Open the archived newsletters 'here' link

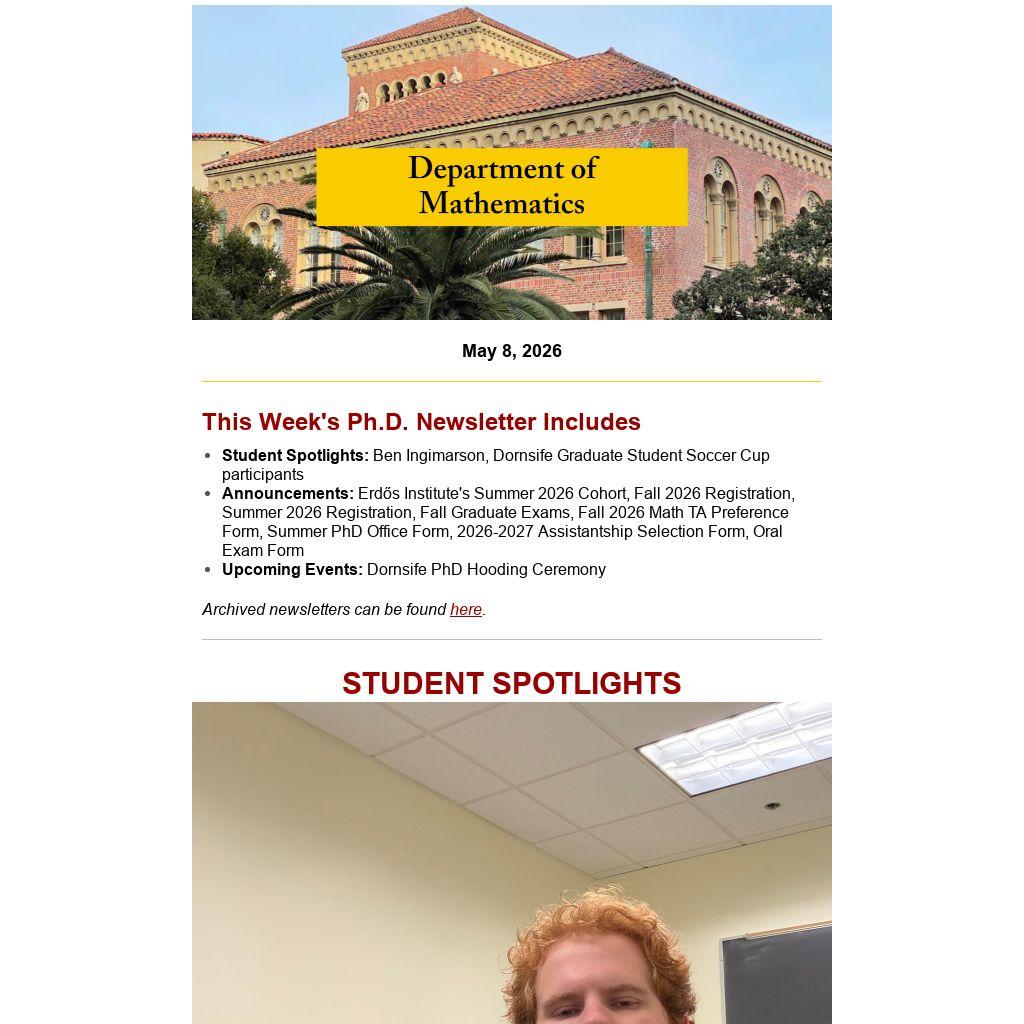466,609
